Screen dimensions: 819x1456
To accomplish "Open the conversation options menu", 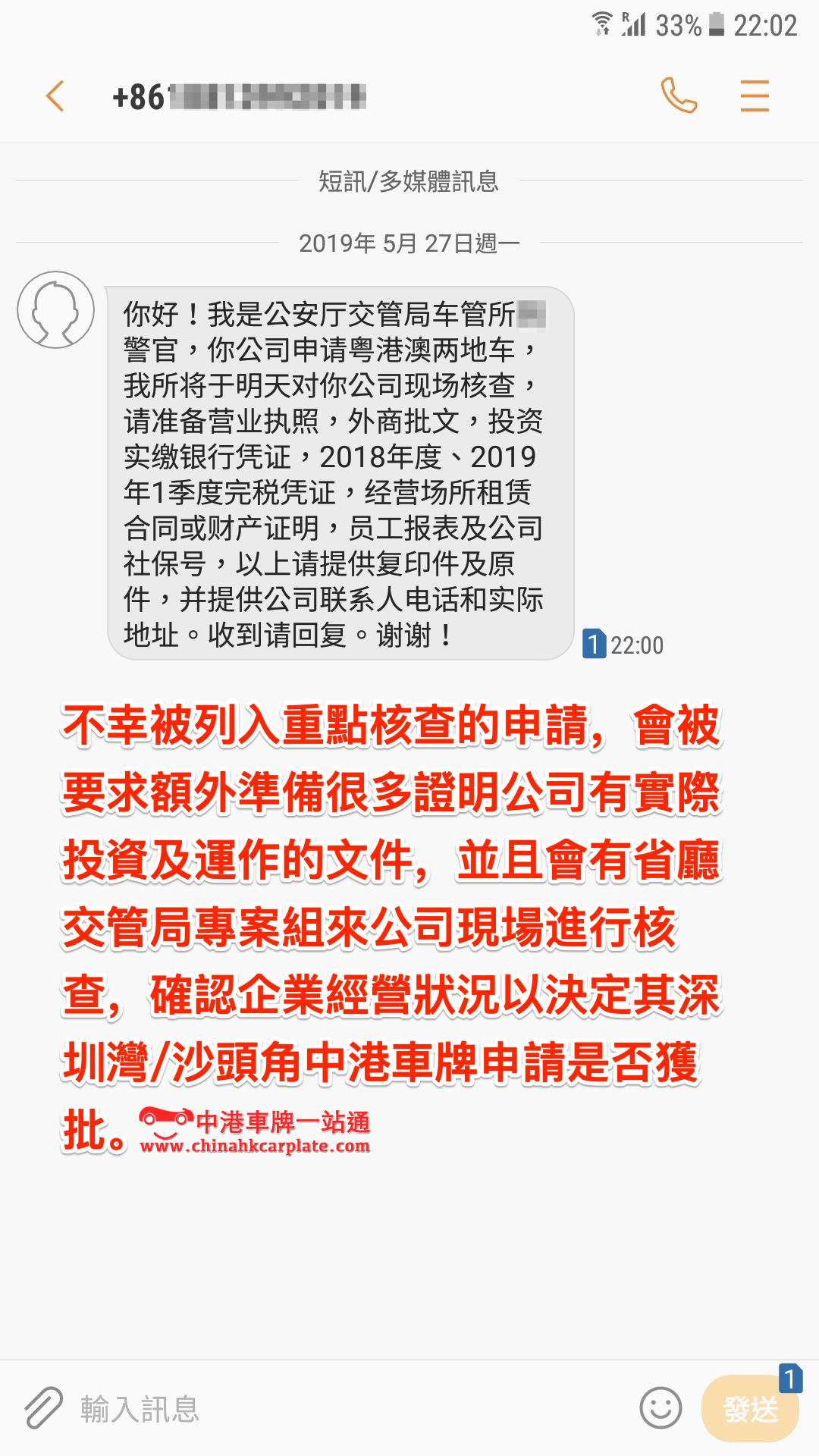I will pyautogui.click(x=755, y=96).
